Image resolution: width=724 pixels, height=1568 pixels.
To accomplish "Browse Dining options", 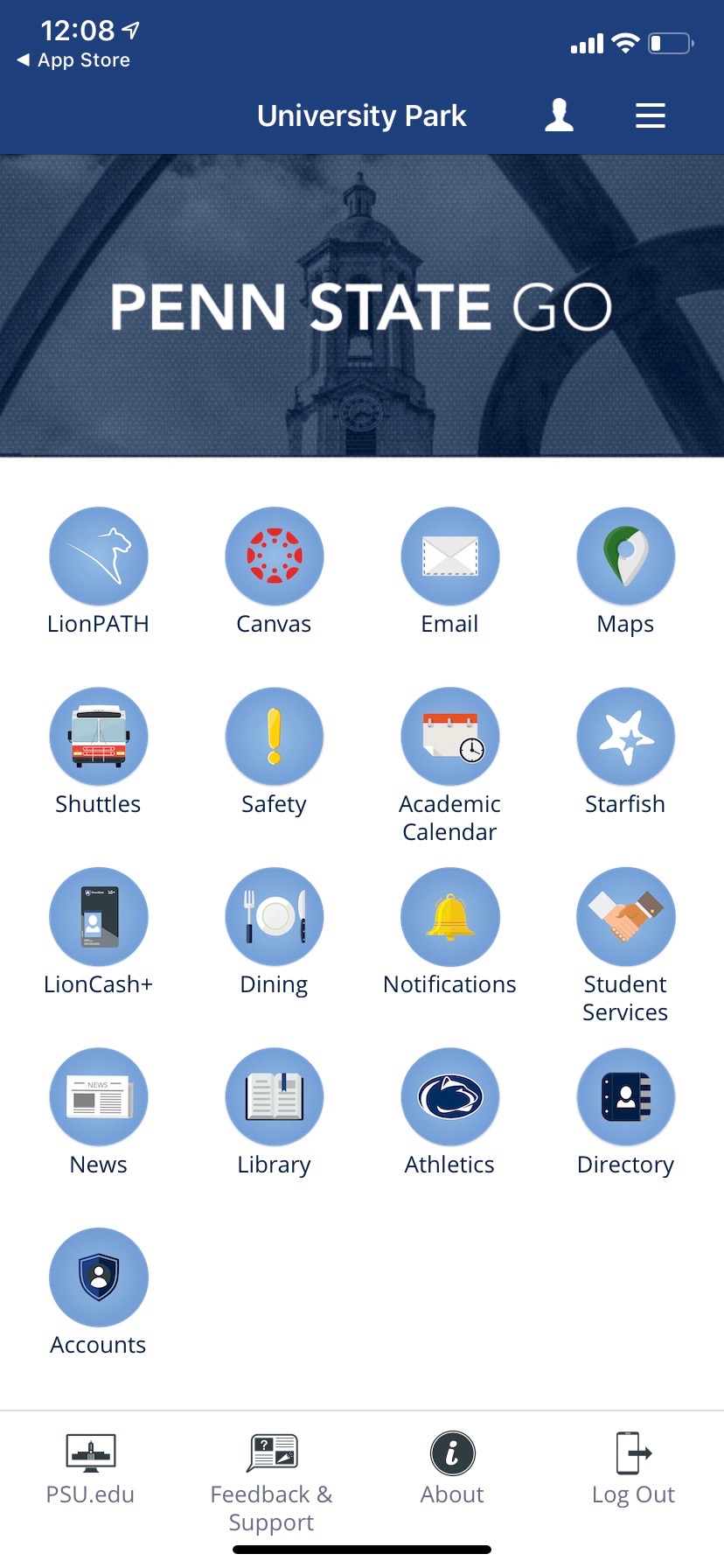I will (275, 918).
